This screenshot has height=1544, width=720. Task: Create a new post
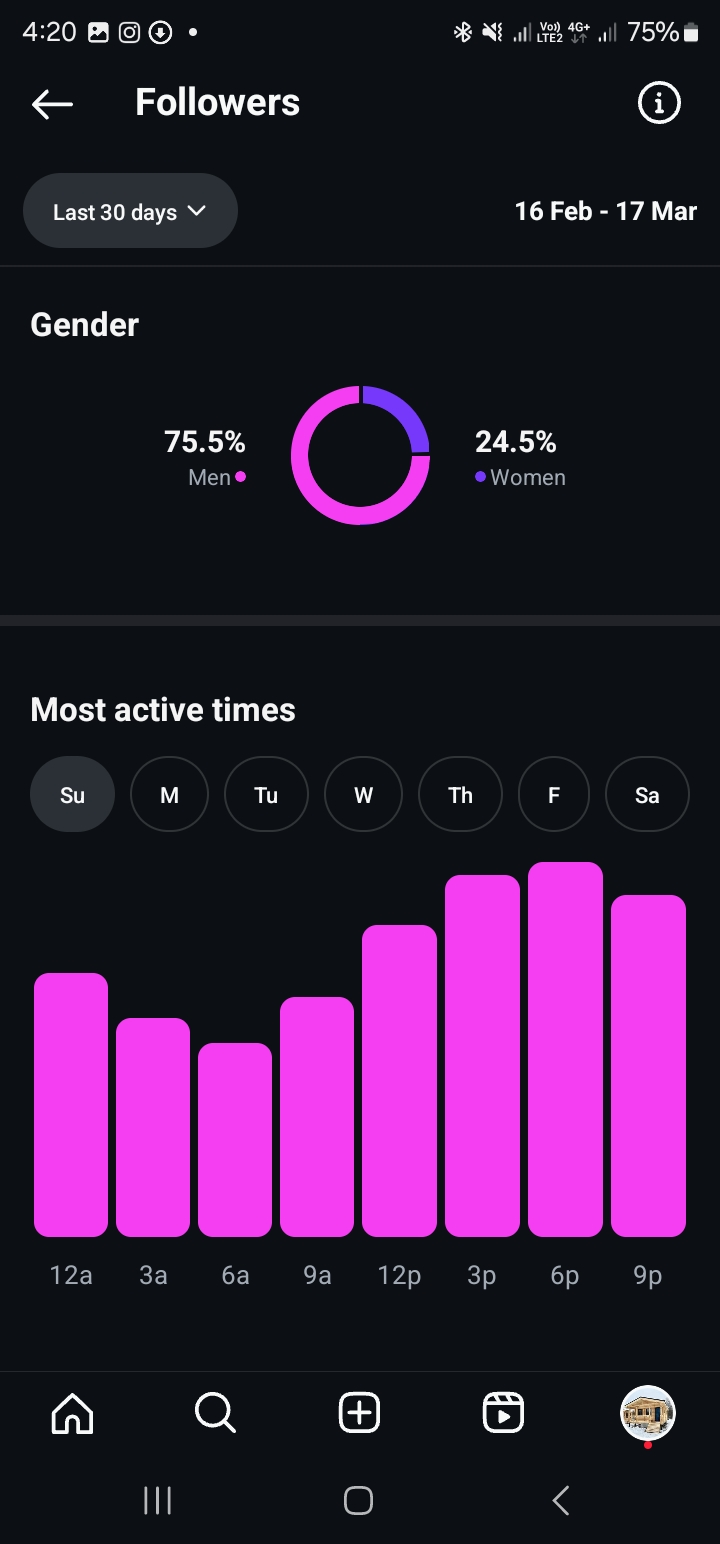(x=360, y=1413)
